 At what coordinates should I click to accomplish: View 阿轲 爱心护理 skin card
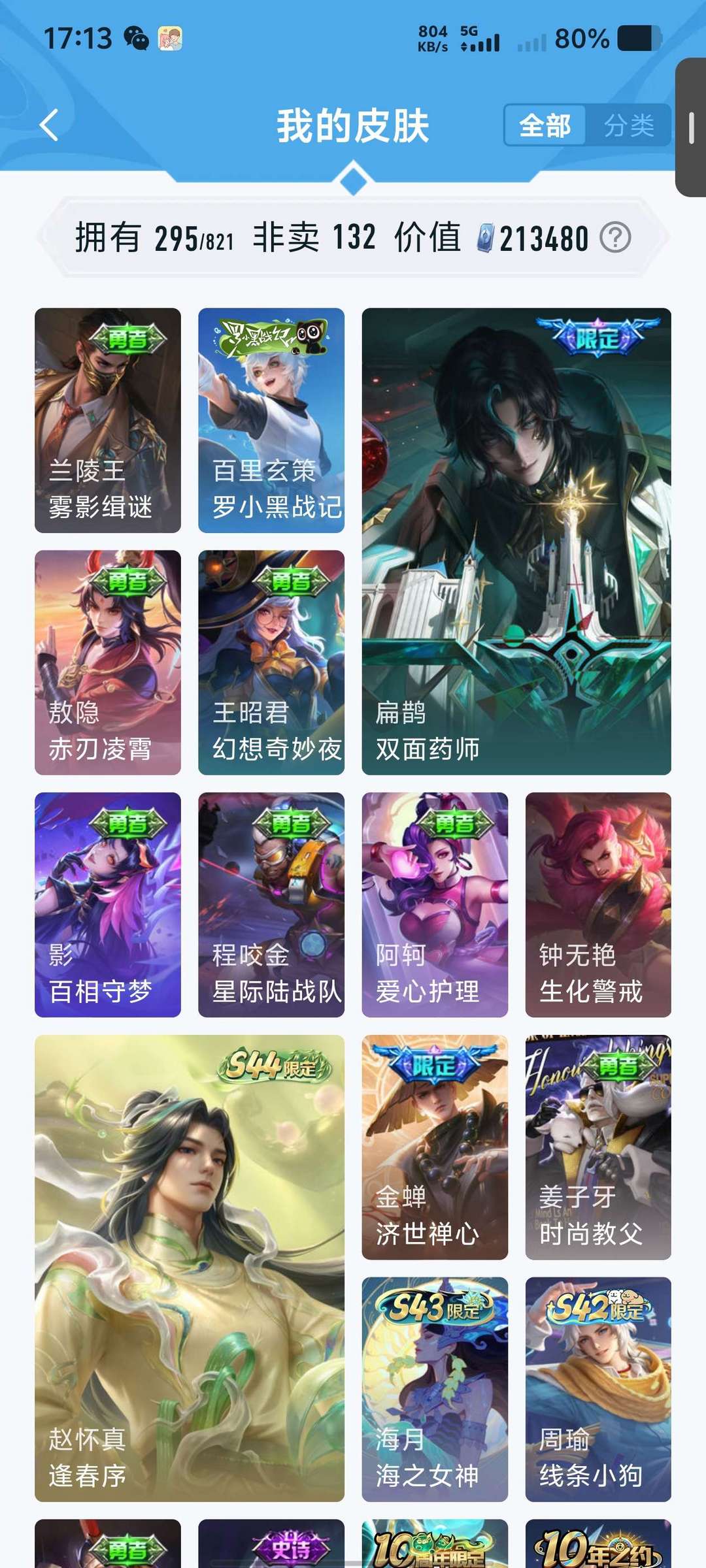point(435,905)
